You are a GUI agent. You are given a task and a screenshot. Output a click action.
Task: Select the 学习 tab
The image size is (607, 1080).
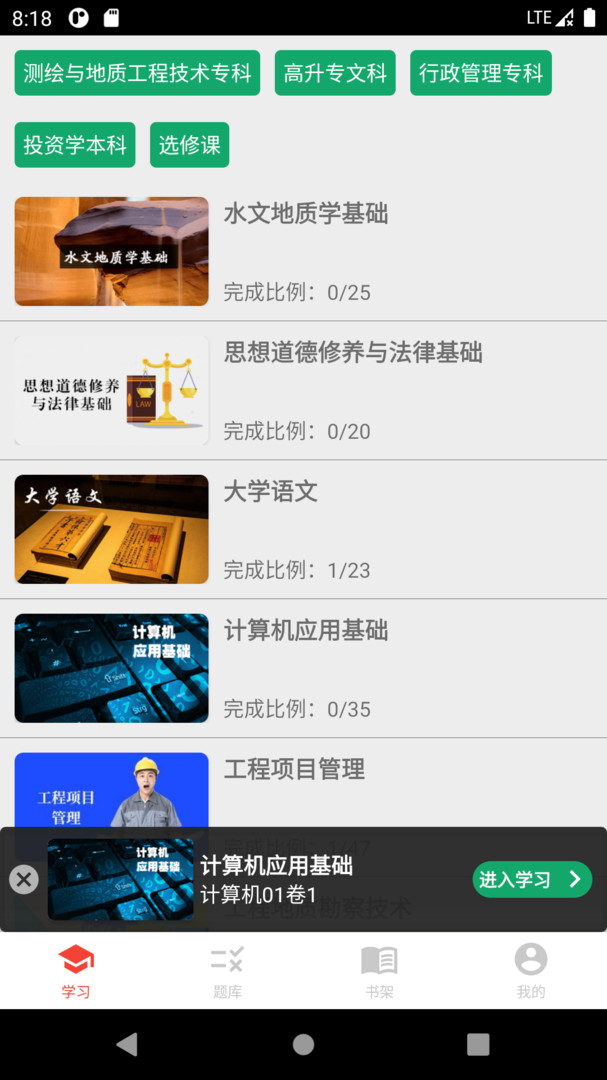click(x=76, y=971)
